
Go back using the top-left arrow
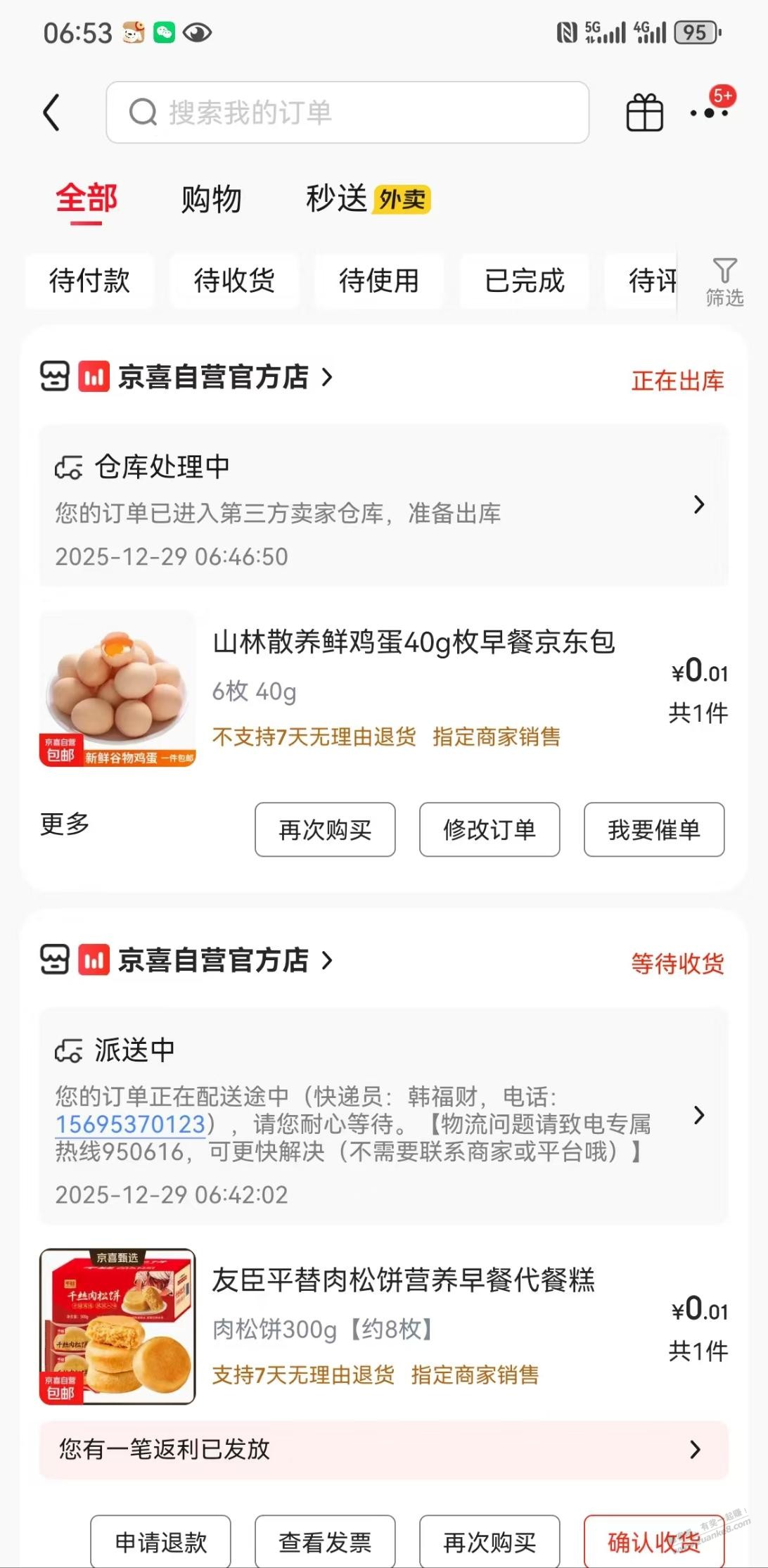[51, 113]
